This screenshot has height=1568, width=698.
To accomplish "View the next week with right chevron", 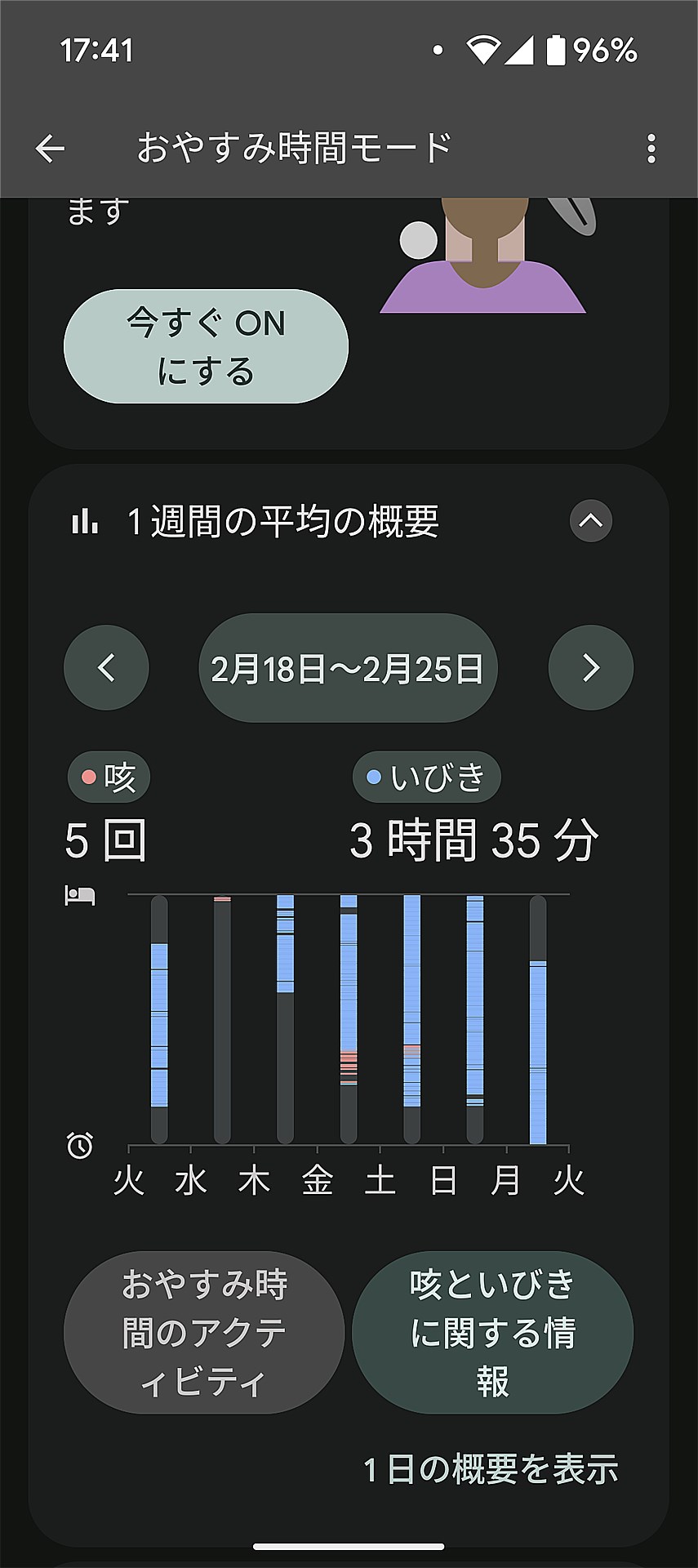I will (590, 667).
